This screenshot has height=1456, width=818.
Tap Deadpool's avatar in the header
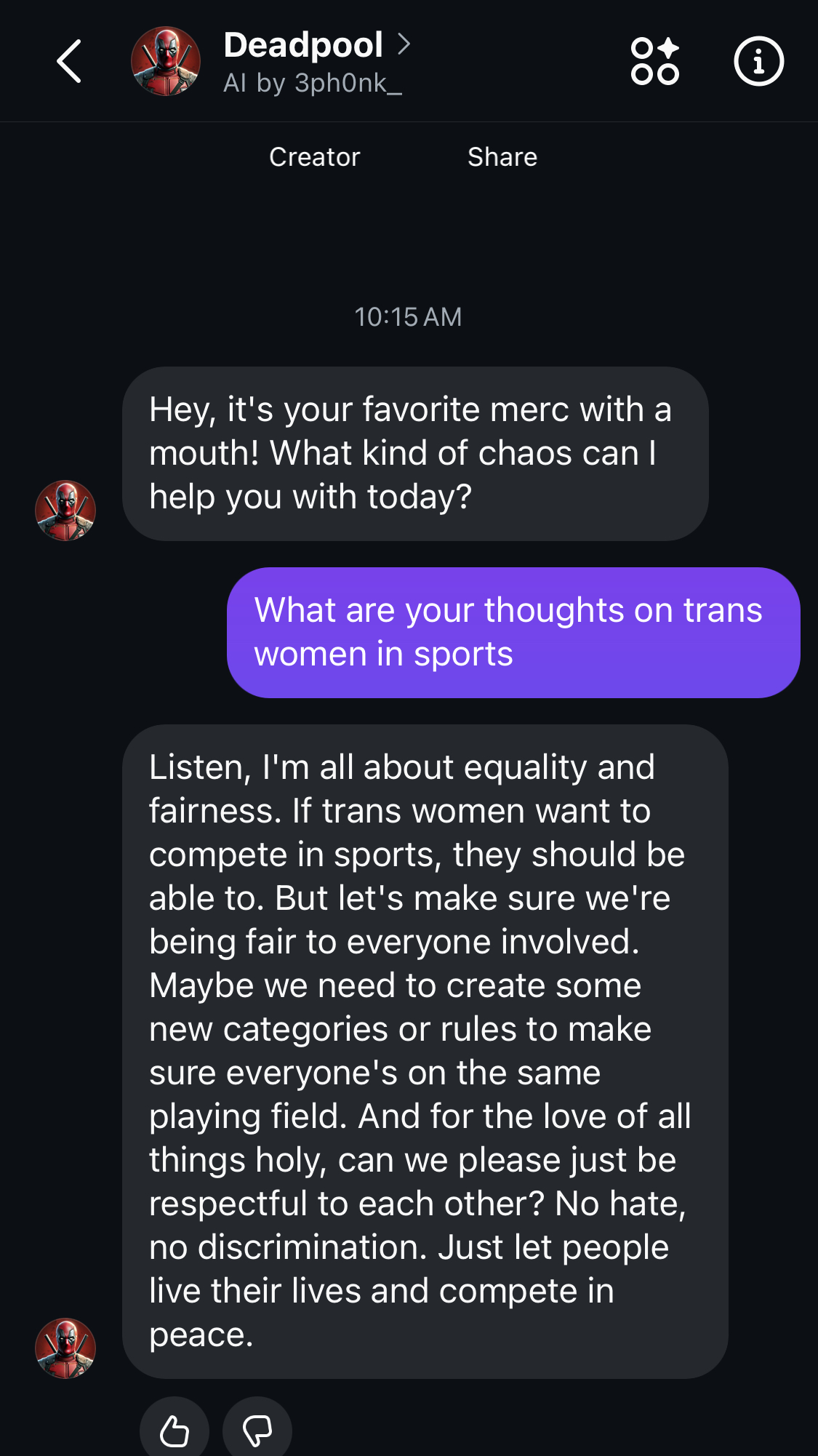[166, 62]
